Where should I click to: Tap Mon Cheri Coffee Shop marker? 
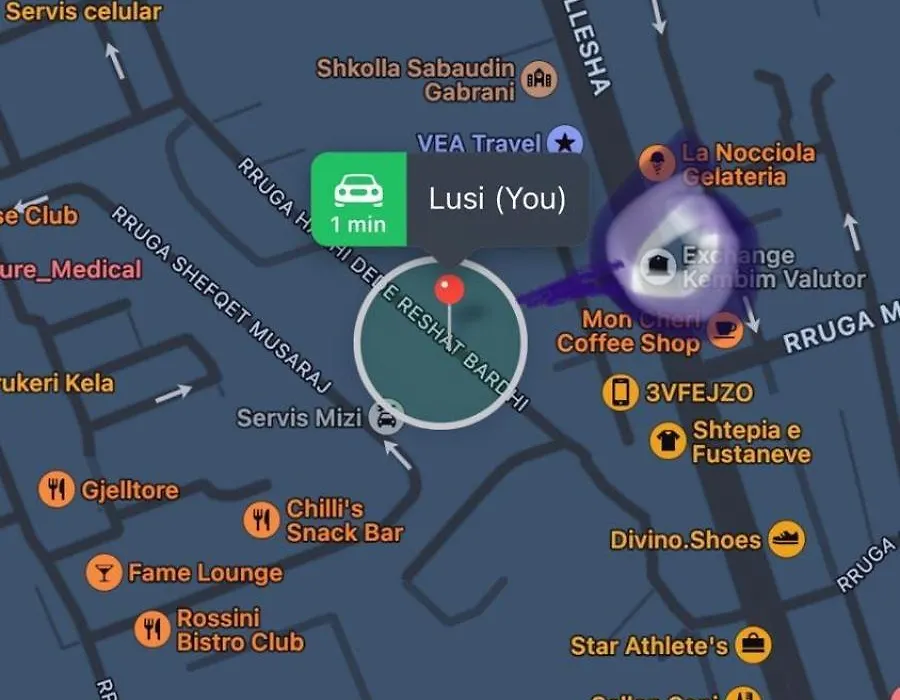pos(725,329)
